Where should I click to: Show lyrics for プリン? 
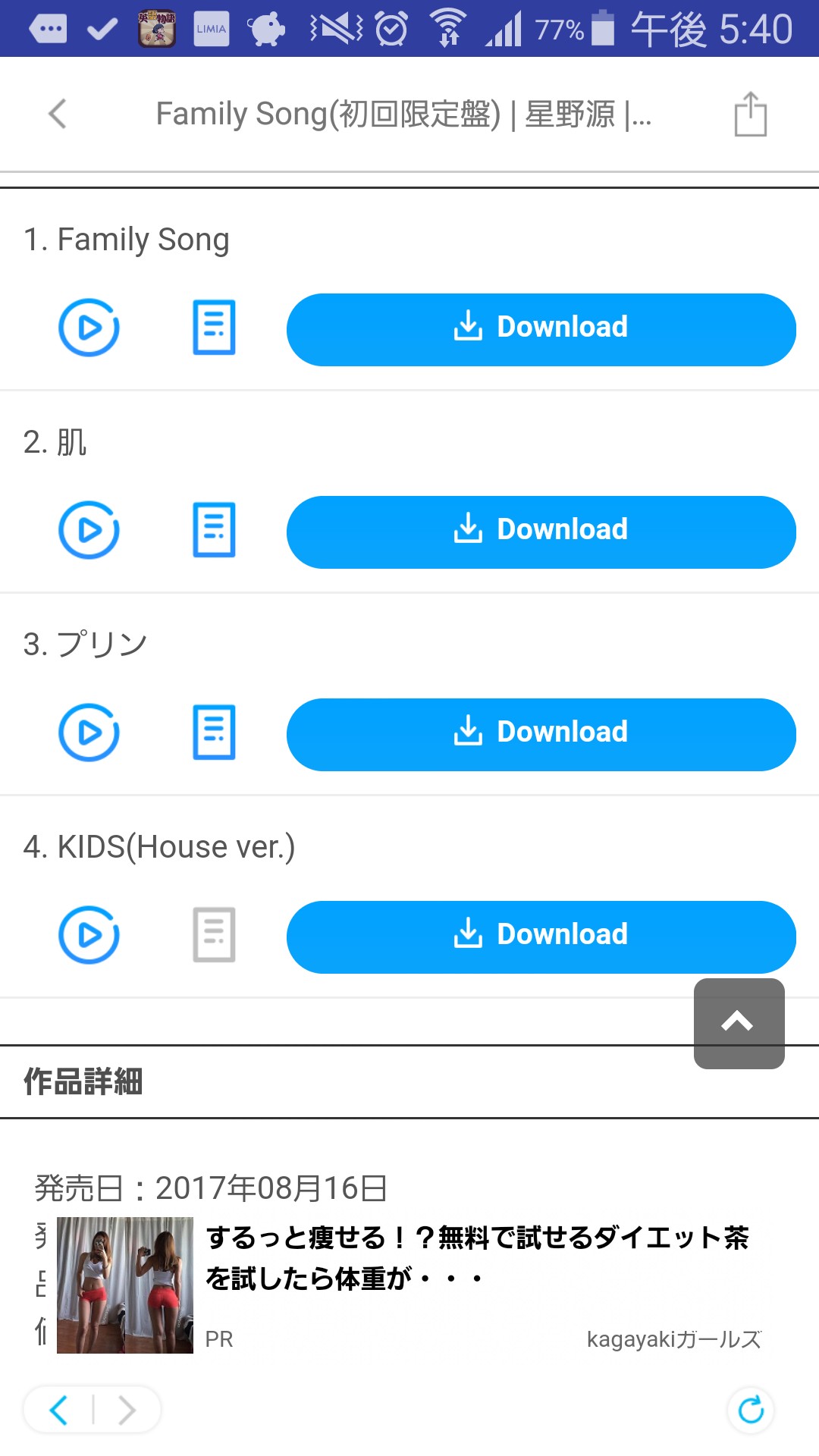pyautogui.click(x=214, y=733)
